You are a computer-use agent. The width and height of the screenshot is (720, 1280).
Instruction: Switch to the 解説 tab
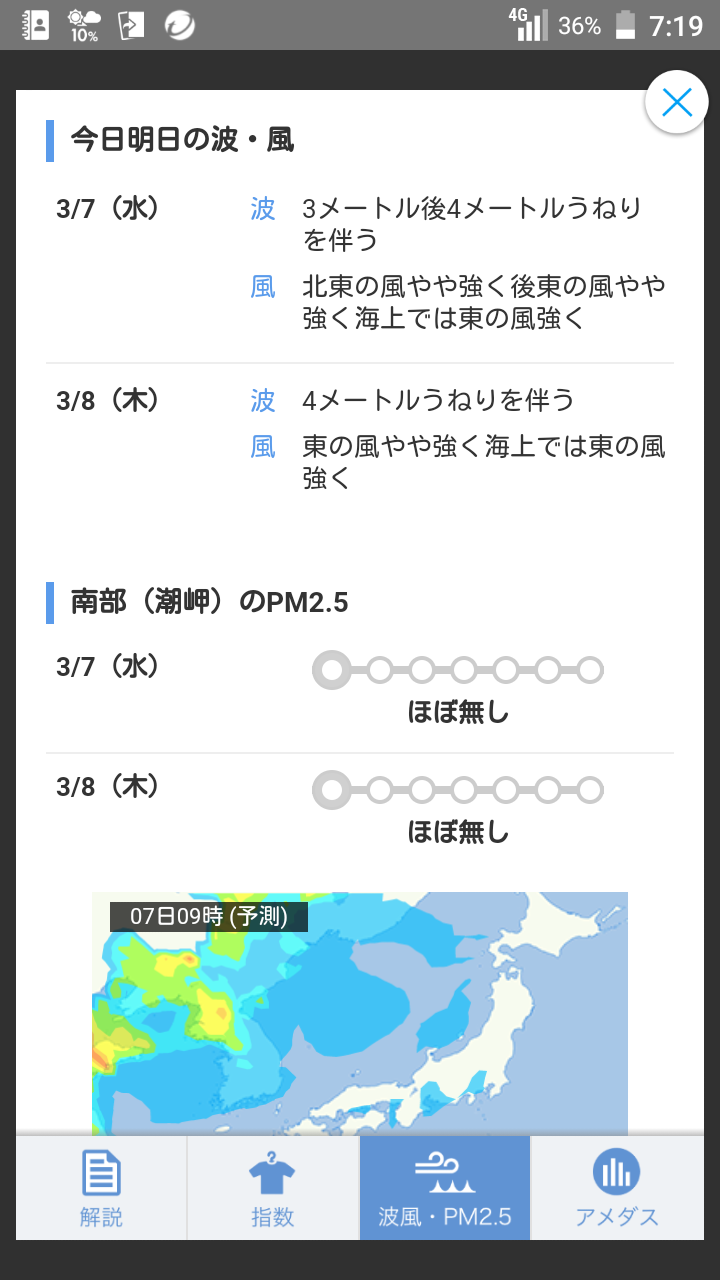click(x=101, y=1188)
